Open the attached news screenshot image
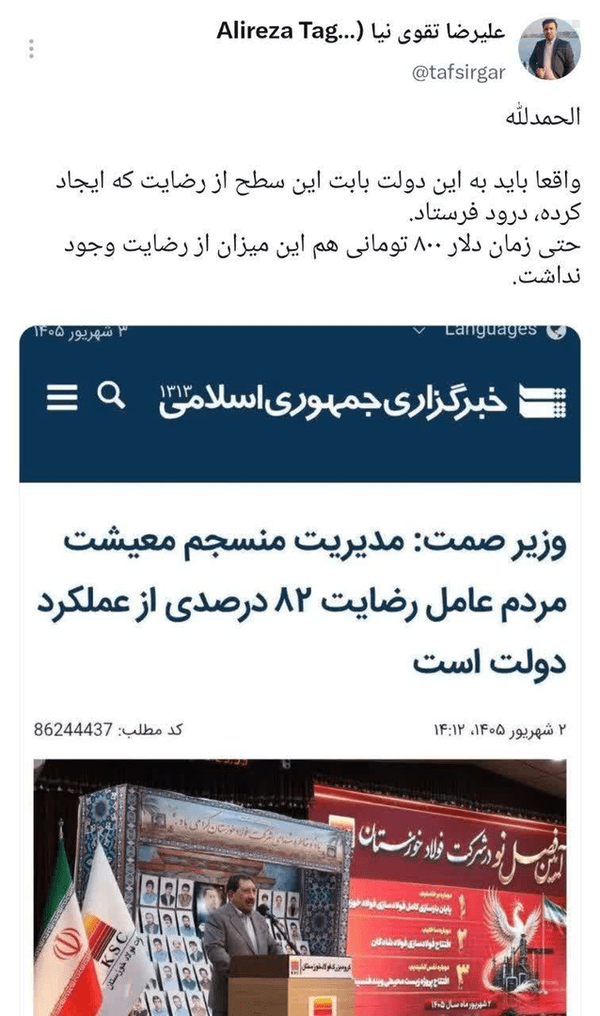The height and width of the screenshot is (1016, 600). pyautogui.click(x=300, y=670)
